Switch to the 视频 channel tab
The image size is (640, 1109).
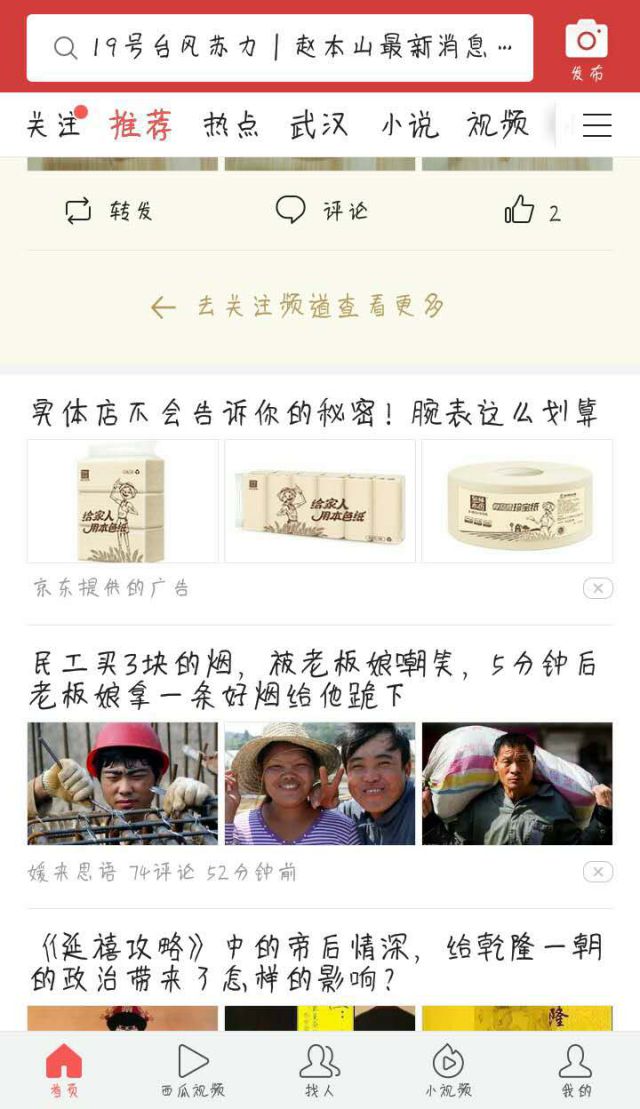tap(497, 125)
